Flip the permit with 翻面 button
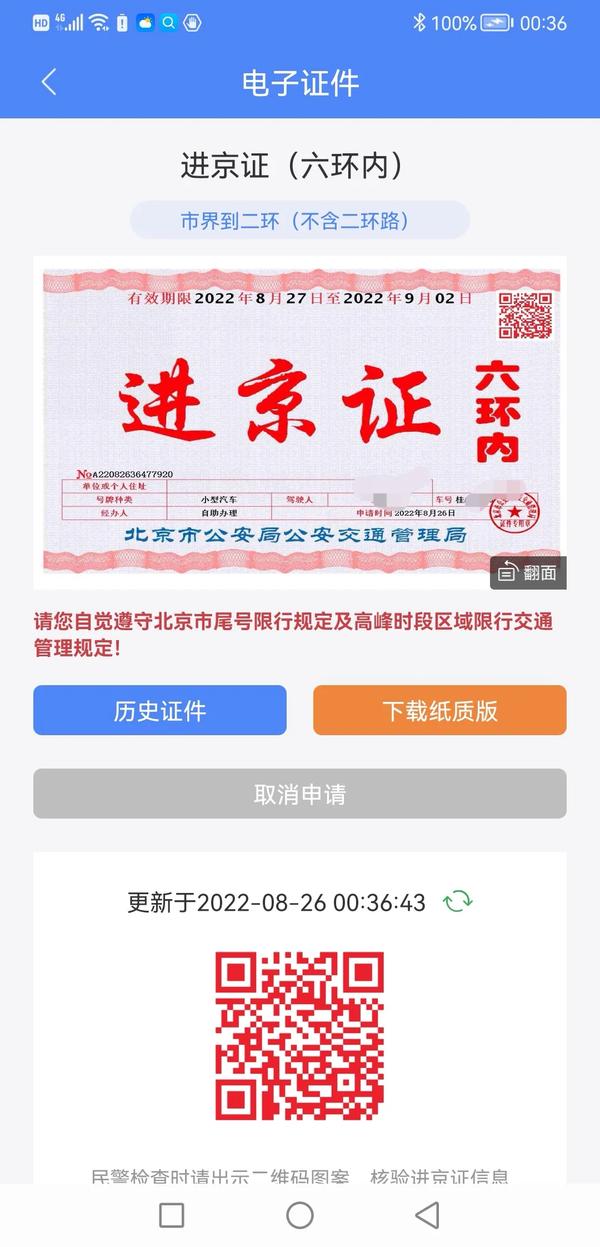This screenshot has height=1247, width=600. [528, 573]
